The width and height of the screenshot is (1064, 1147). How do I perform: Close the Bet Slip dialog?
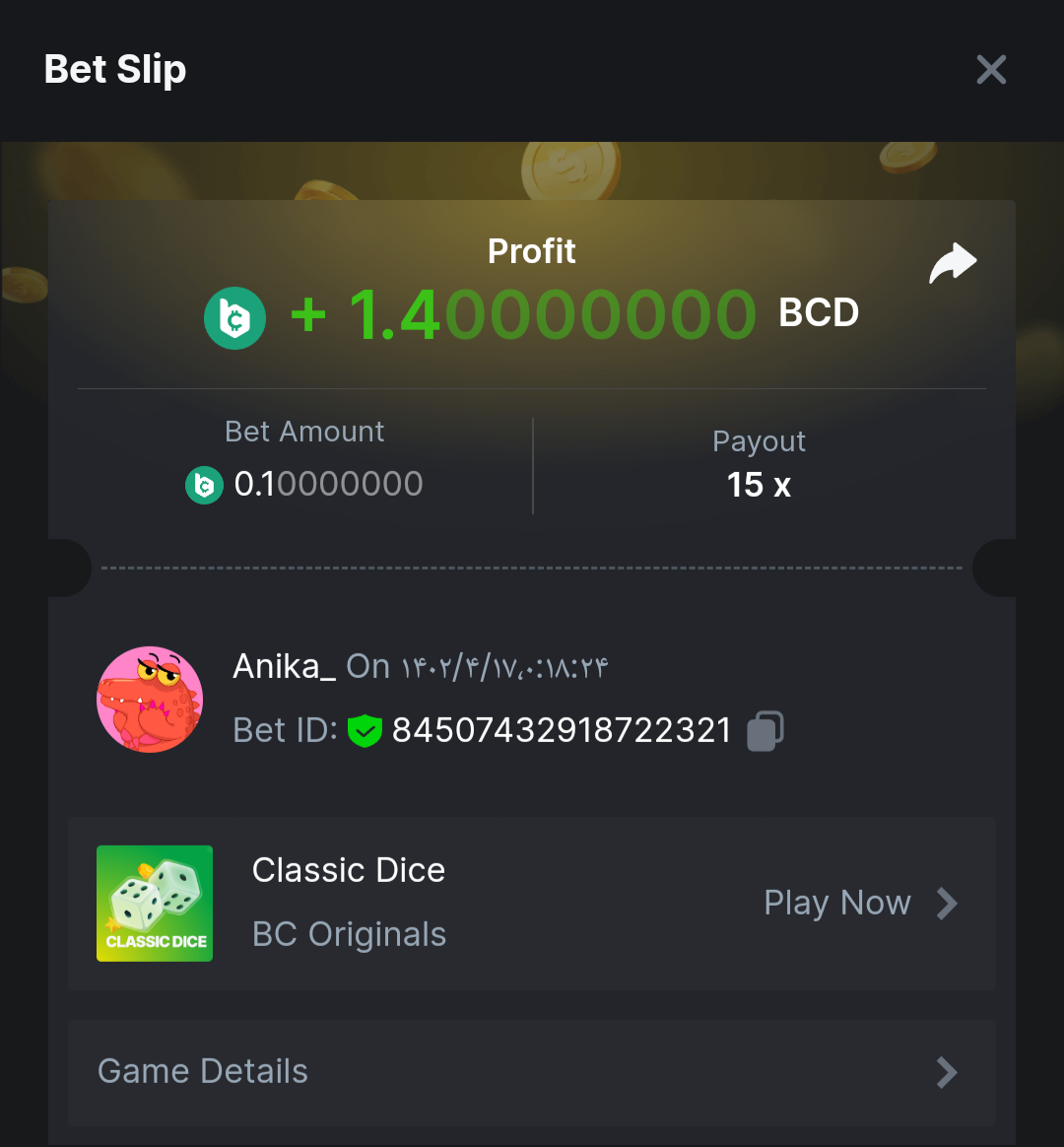[x=990, y=70]
